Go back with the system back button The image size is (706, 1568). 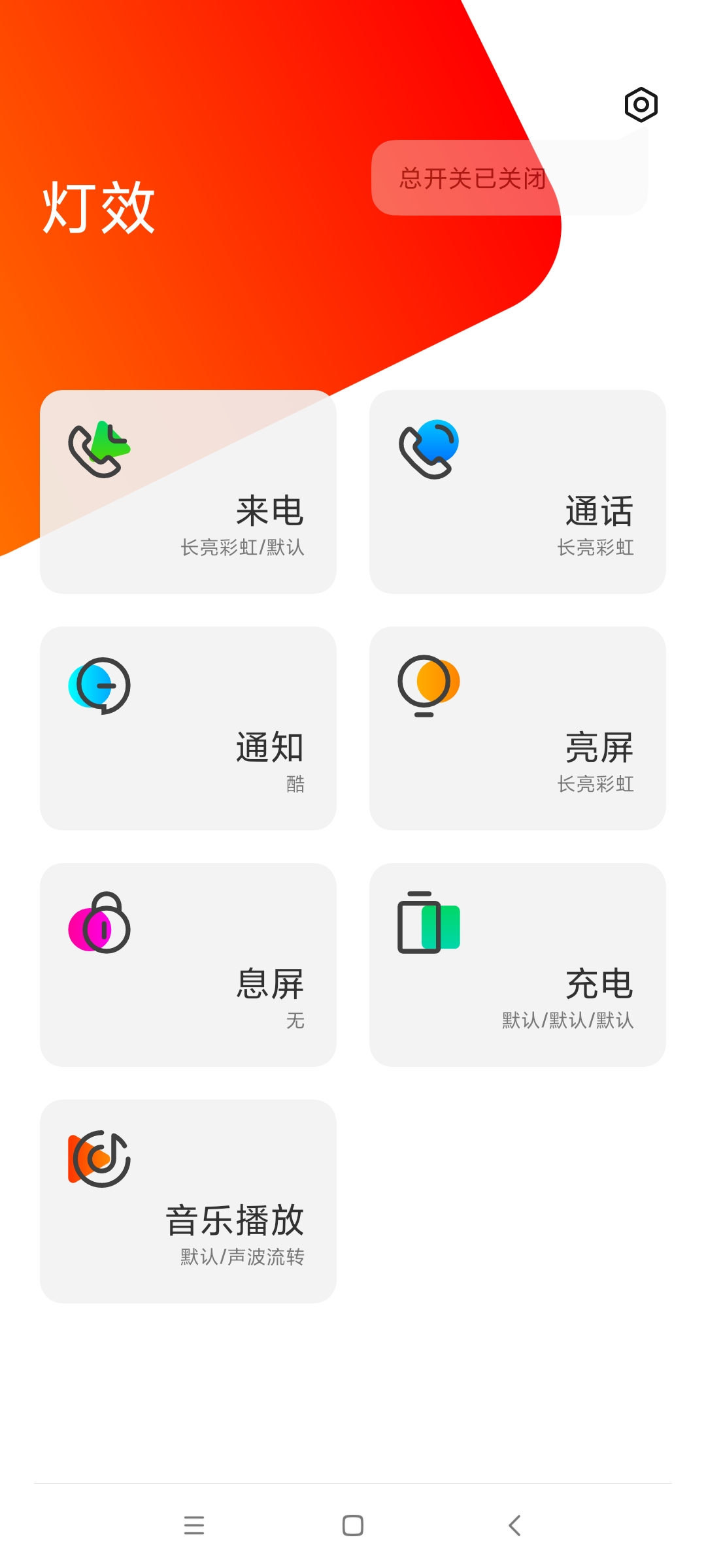[x=514, y=1526]
